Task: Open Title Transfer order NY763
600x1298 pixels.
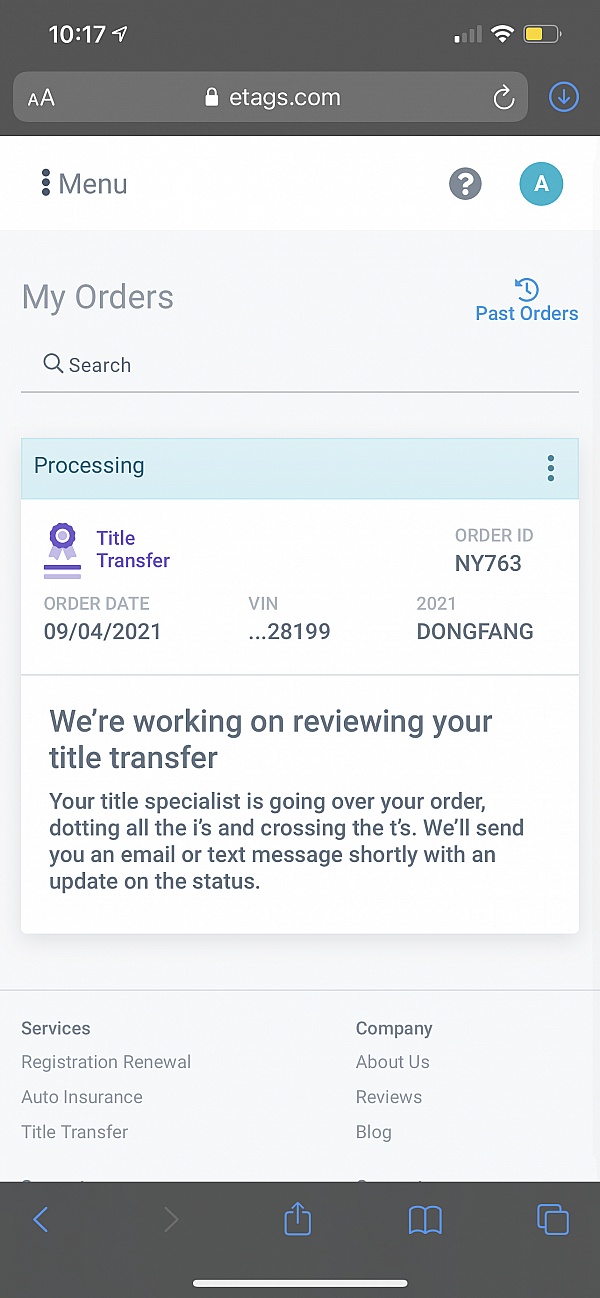Action: (133, 549)
